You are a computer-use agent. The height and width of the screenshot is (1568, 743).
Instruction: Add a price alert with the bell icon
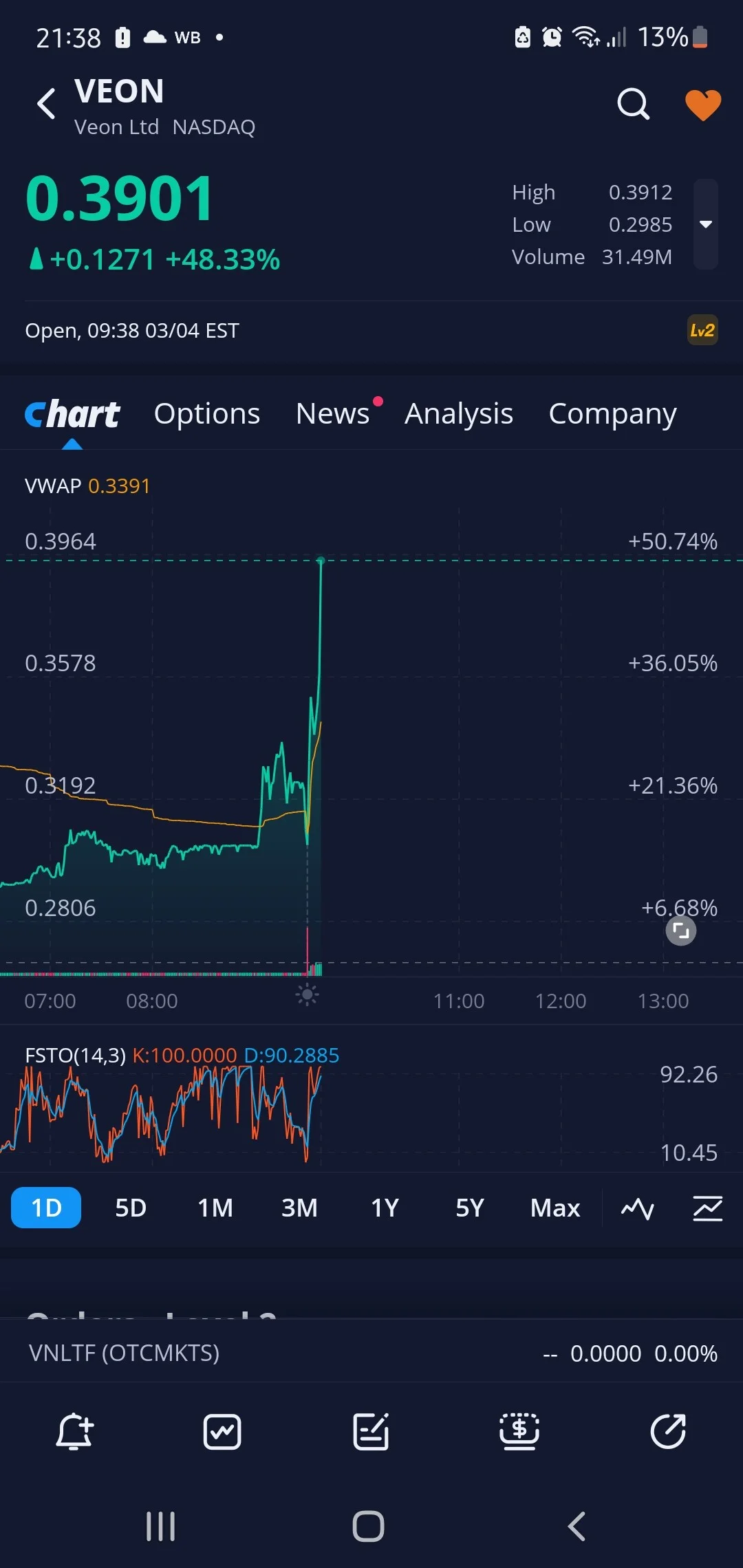click(x=74, y=1433)
